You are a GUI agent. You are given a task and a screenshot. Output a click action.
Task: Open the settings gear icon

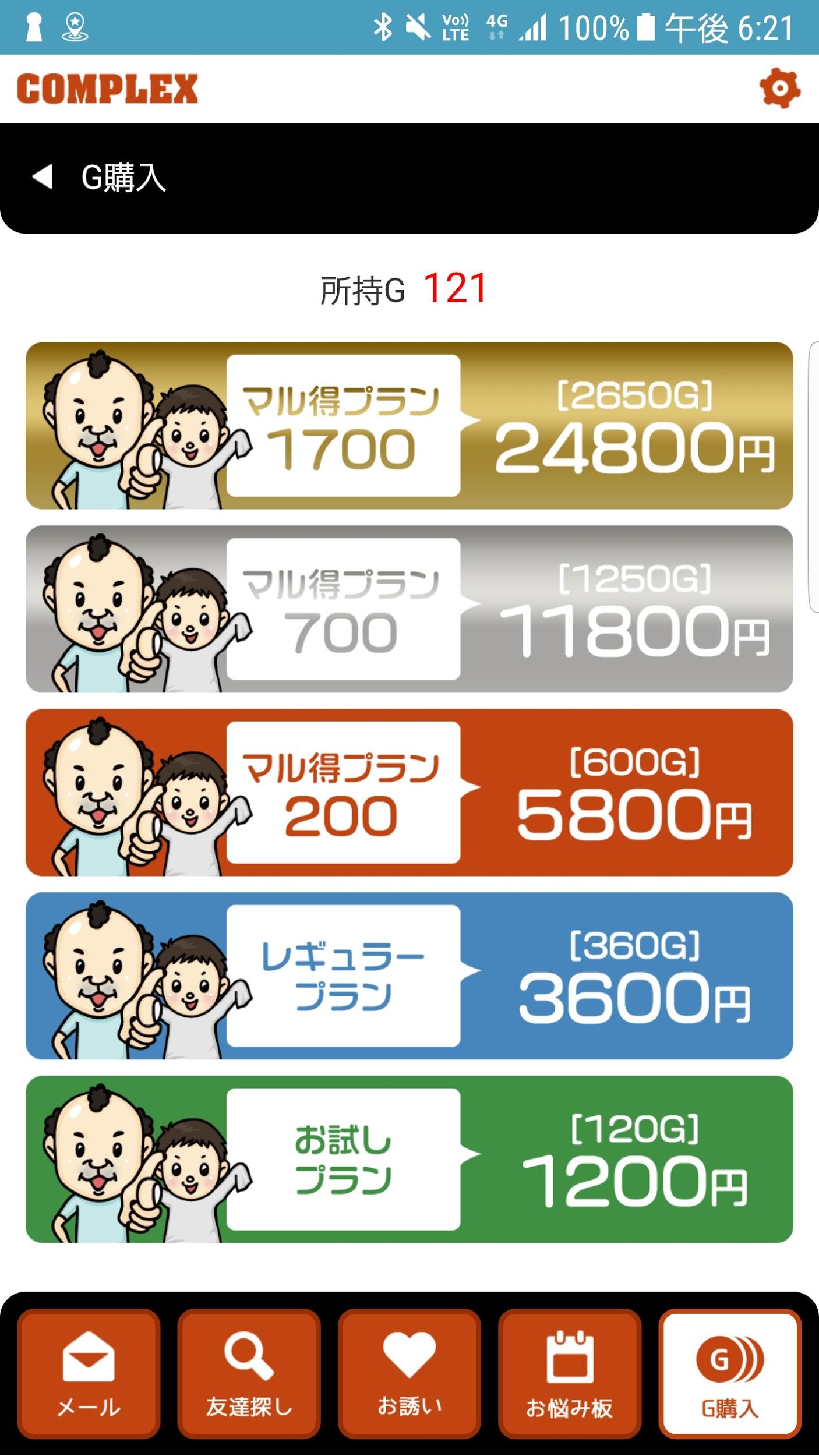click(x=779, y=89)
